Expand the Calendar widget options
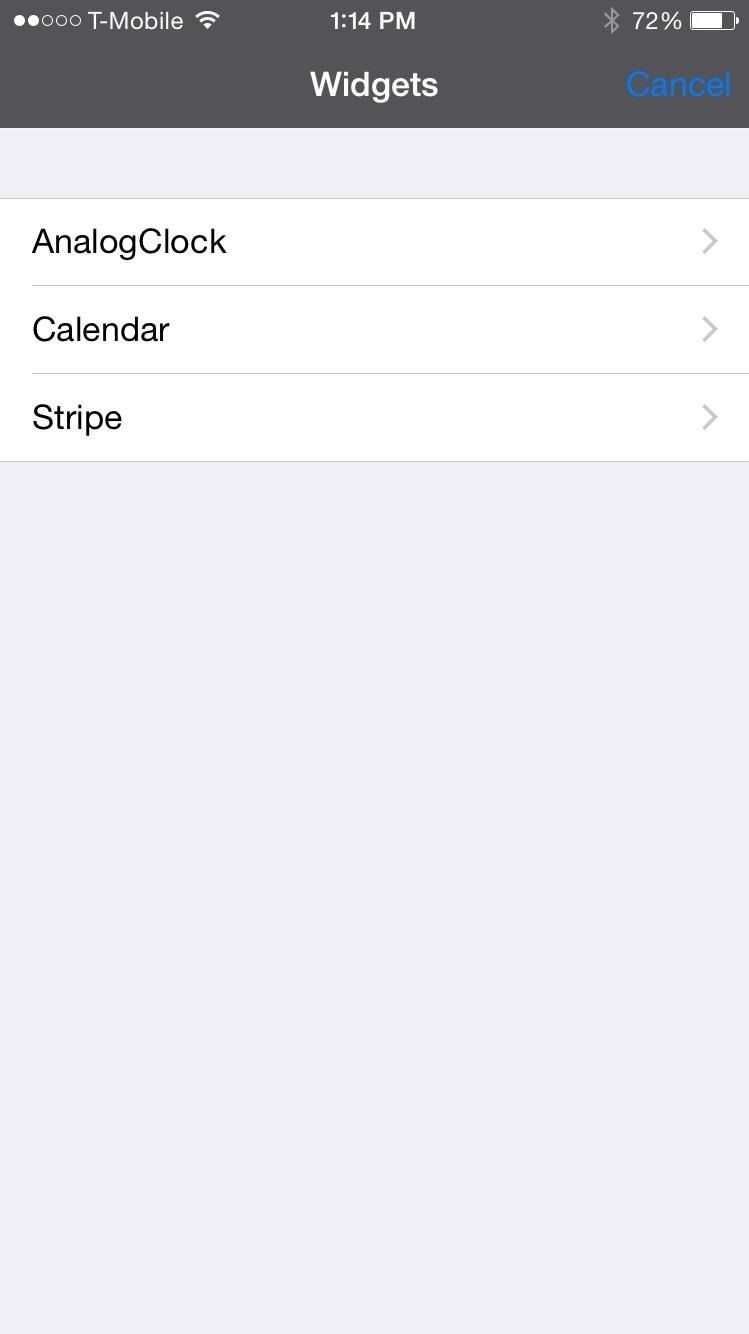749x1334 pixels. (x=374, y=329)
